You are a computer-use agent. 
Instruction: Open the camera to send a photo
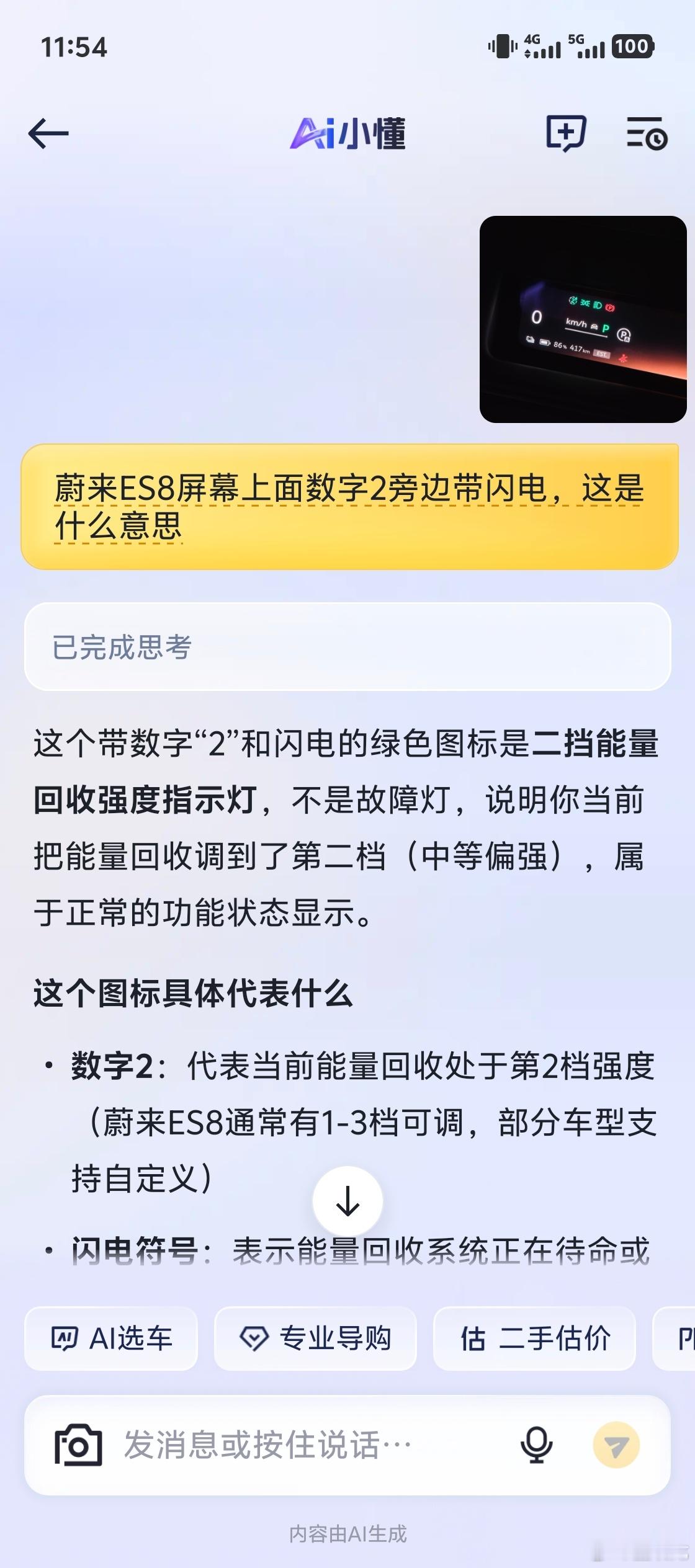[x=78, y=1445]
